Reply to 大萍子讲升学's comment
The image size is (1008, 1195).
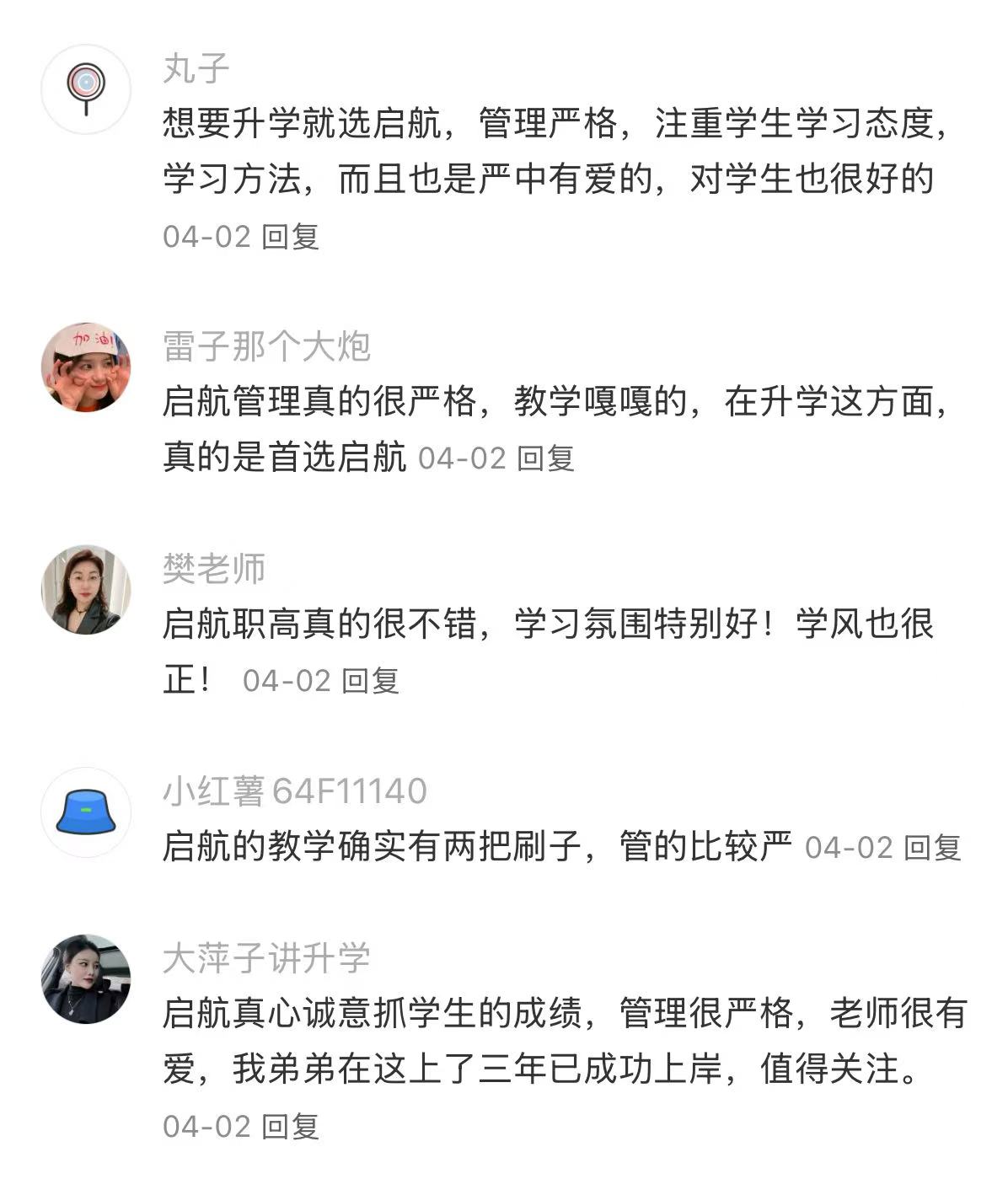tap(290, 1127)
